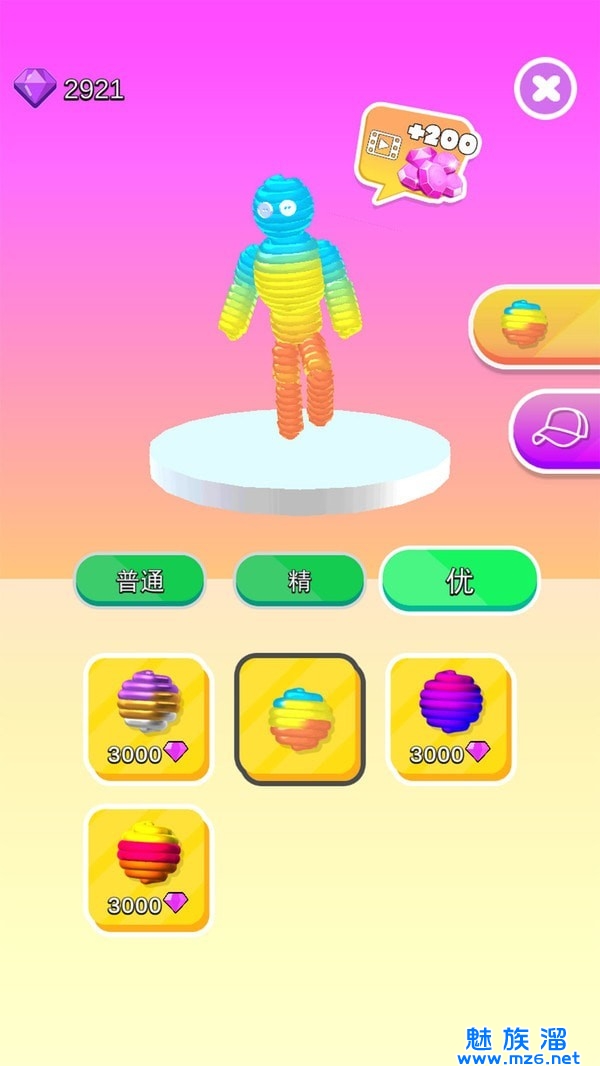Select the blue-yellow-orange rainbow skin

300,718
